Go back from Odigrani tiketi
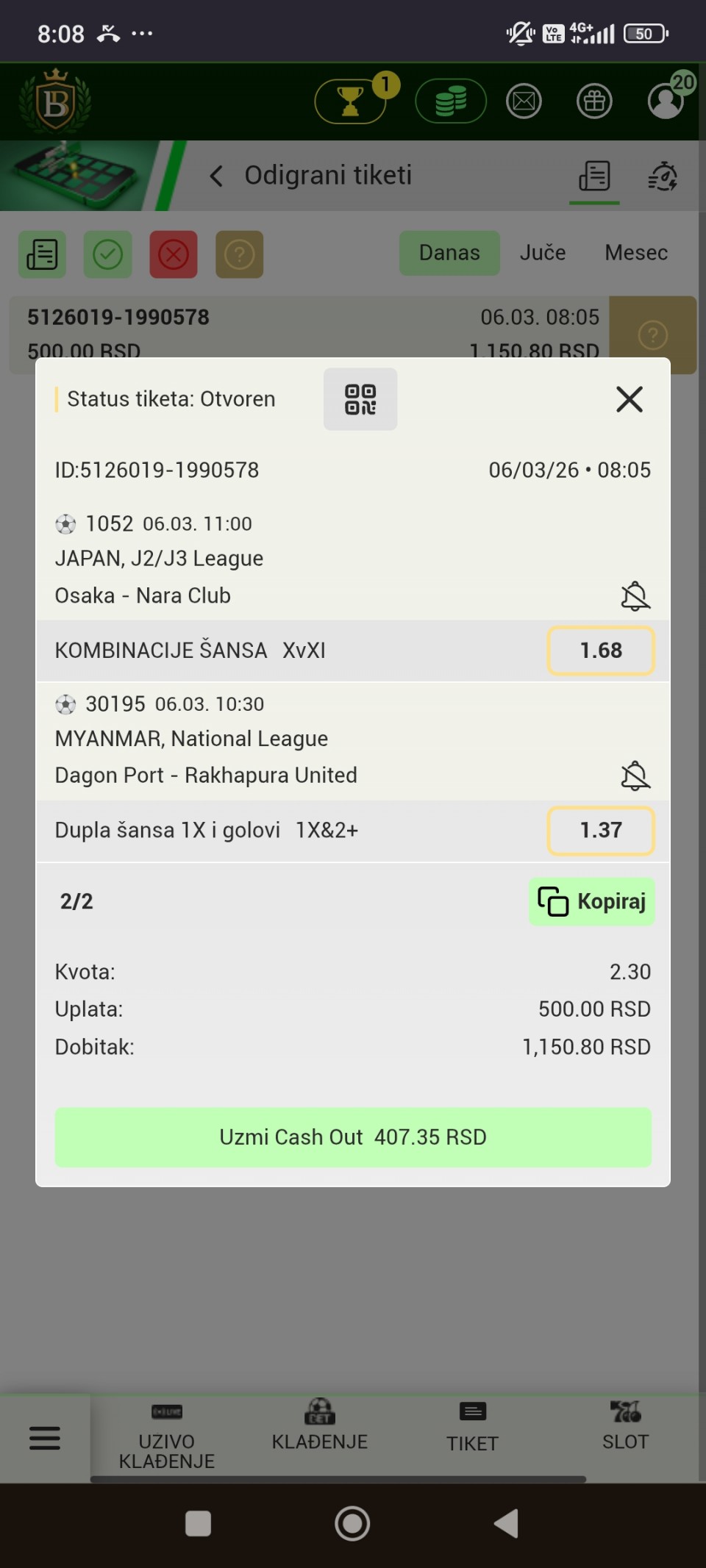 pyautogui.click(x=215, y=176)
